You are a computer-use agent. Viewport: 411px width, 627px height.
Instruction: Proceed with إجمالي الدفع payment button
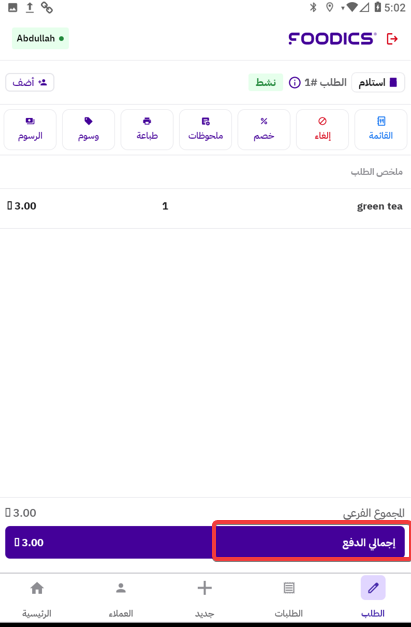click(x=205, y=542)
